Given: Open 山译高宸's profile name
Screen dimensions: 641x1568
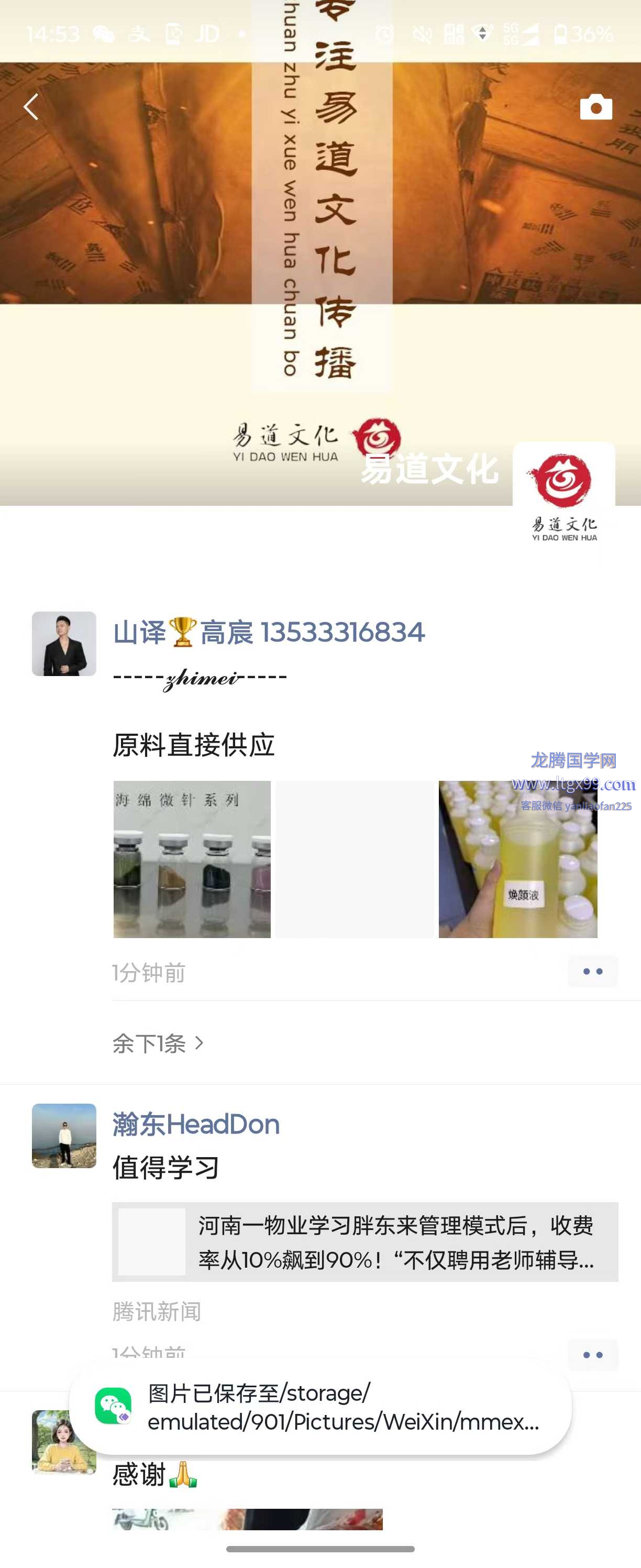Looking at the screenshot, I should point(268,632).
